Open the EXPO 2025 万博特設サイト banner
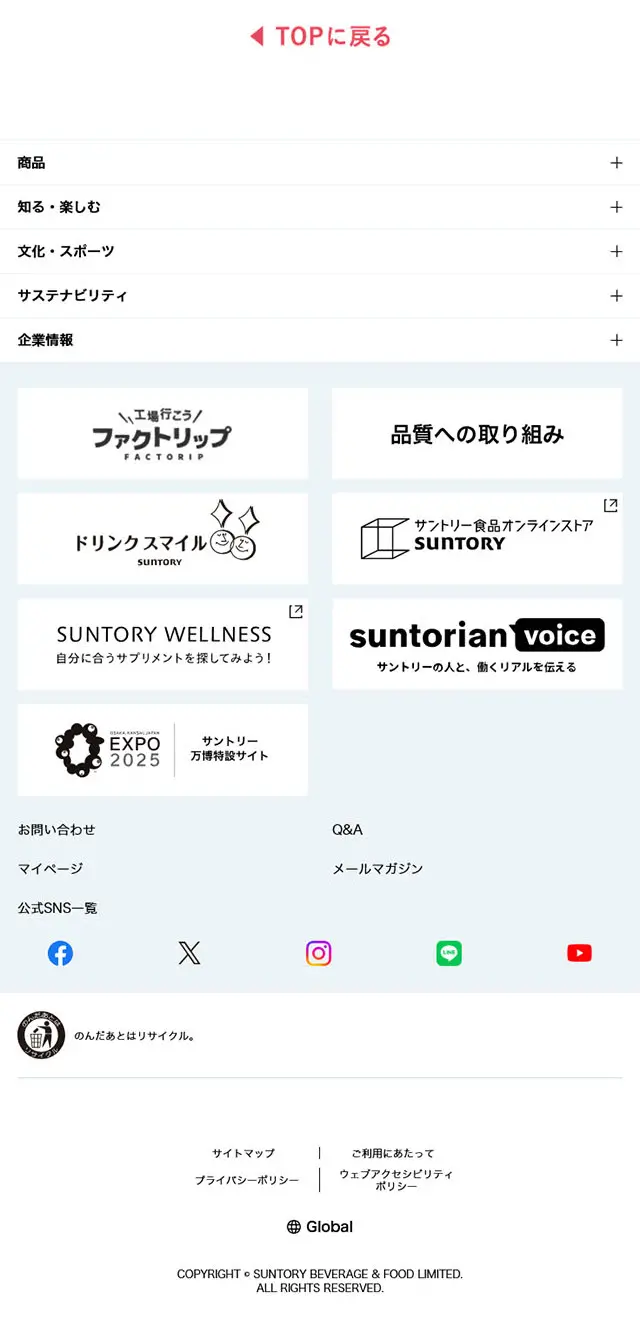This screenshot has width=640, height=1326. click(x=162, y=750)
